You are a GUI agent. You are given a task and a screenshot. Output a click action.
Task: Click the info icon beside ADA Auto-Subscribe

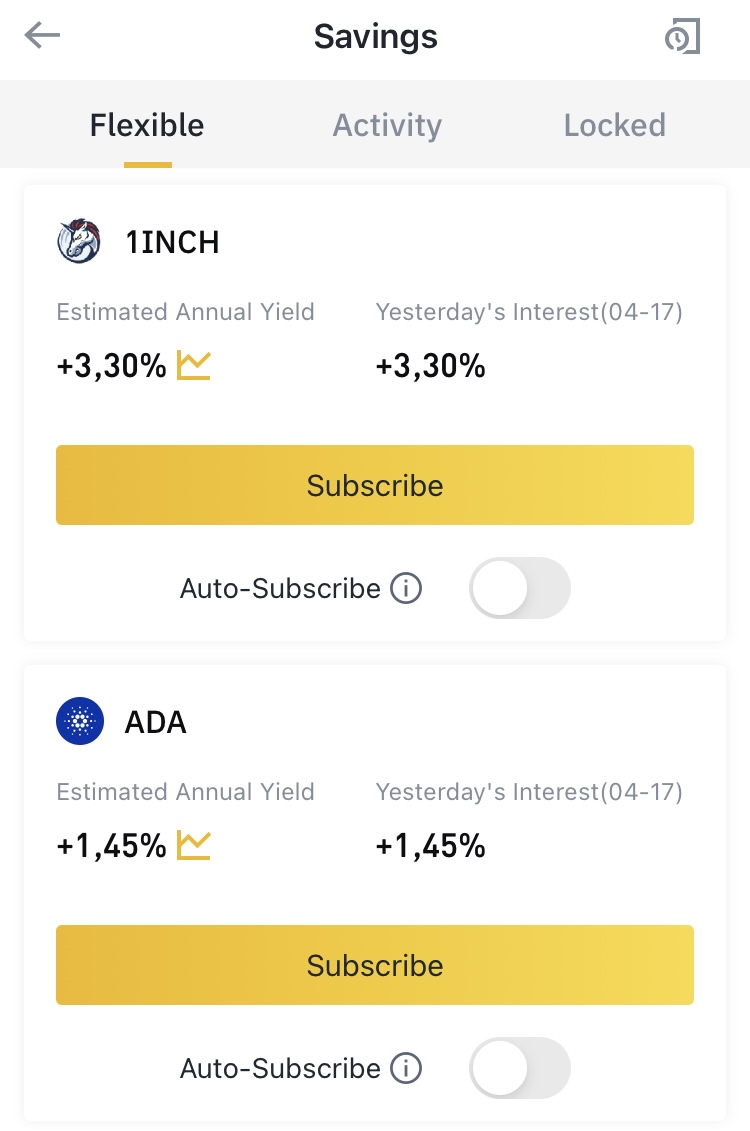[x=406, y=1068]
